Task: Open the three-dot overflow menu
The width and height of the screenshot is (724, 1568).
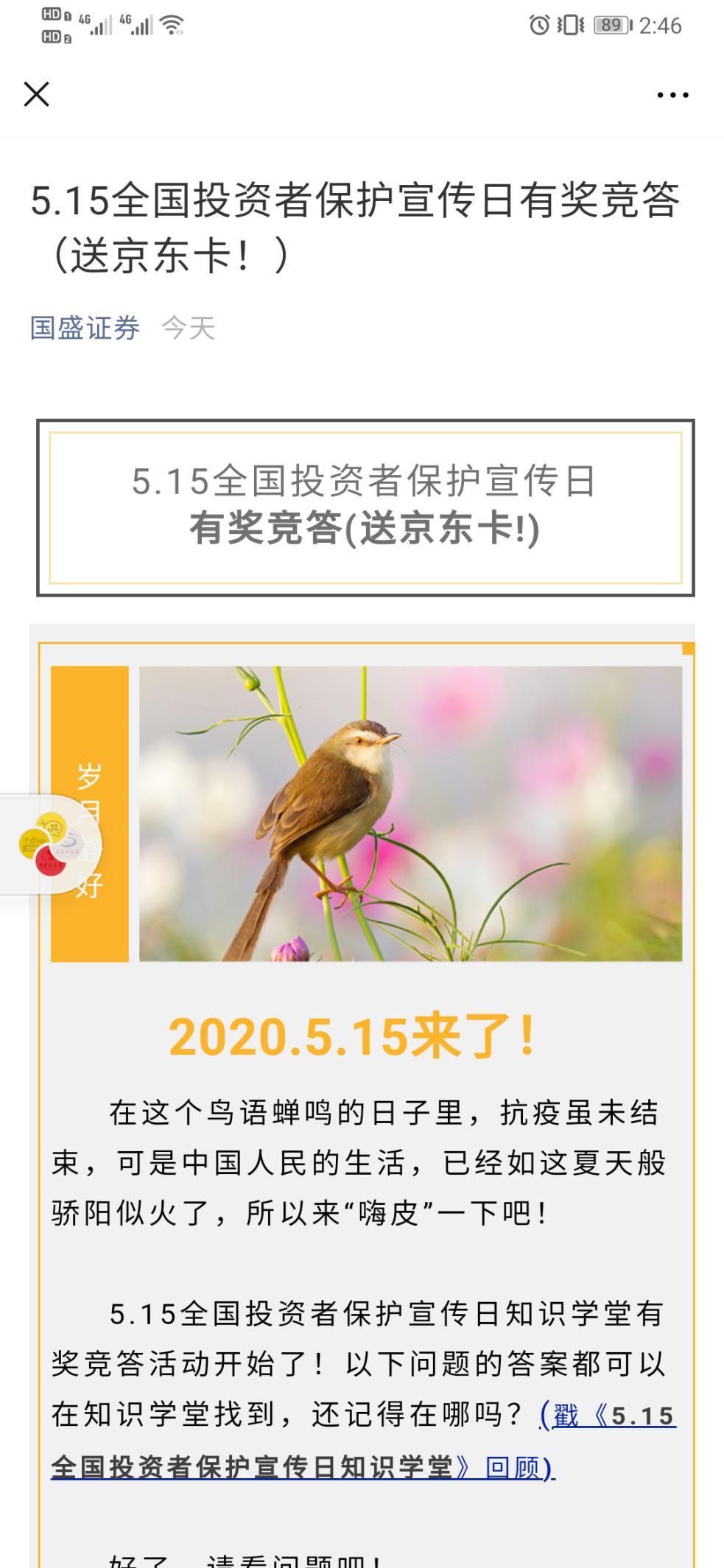Action: [672, 95]
